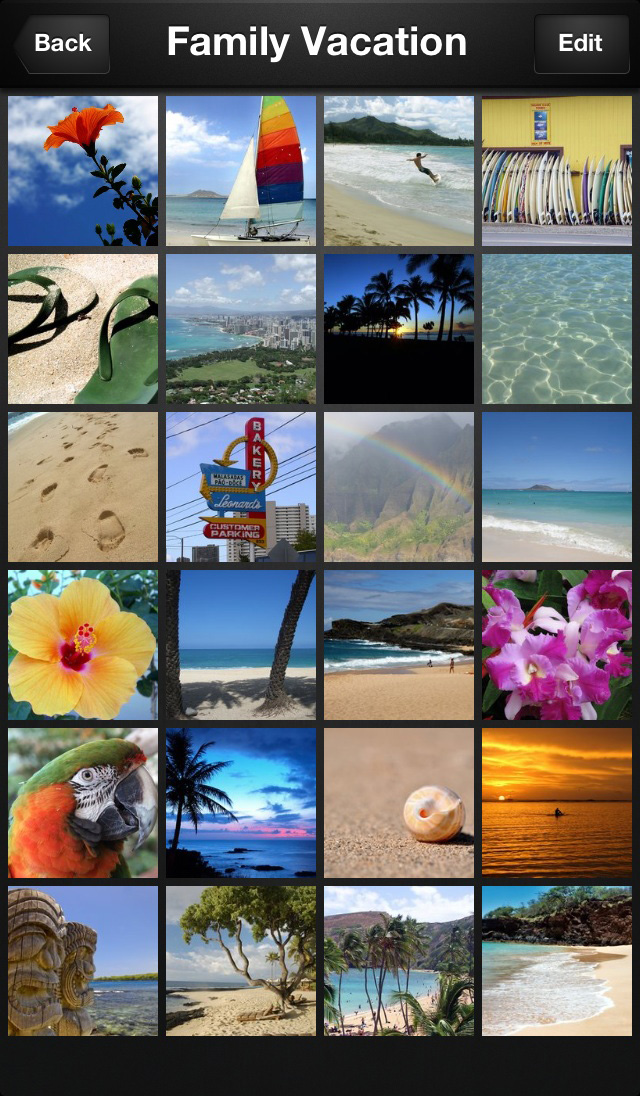The height and width of the screenshot is (1096, 640).
Task: View the clear rippling water photo
Action: point(557,329)
